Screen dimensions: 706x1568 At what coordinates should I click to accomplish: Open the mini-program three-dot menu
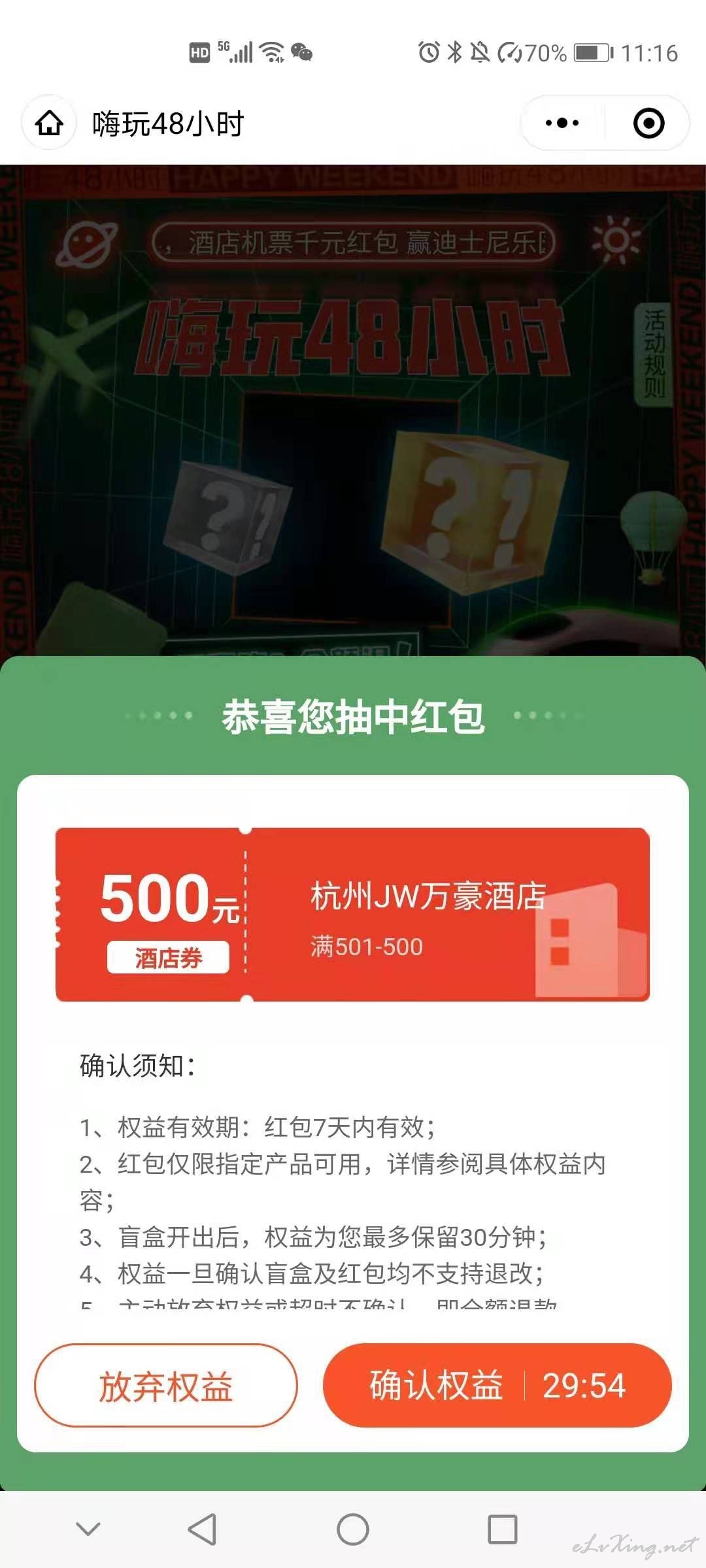562,123
